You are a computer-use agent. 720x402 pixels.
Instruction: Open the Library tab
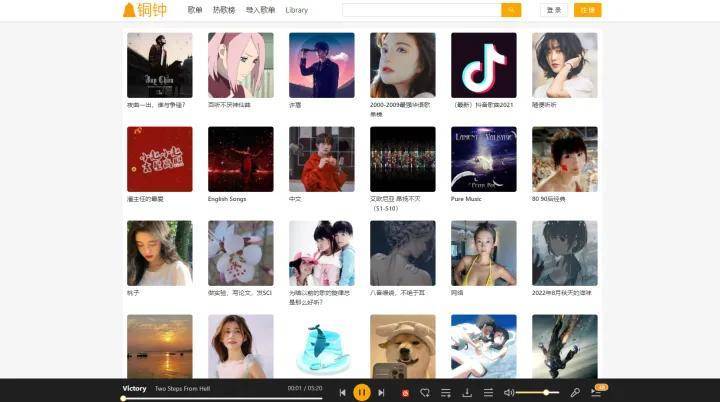pyautogui.click(x=296, y=10)
